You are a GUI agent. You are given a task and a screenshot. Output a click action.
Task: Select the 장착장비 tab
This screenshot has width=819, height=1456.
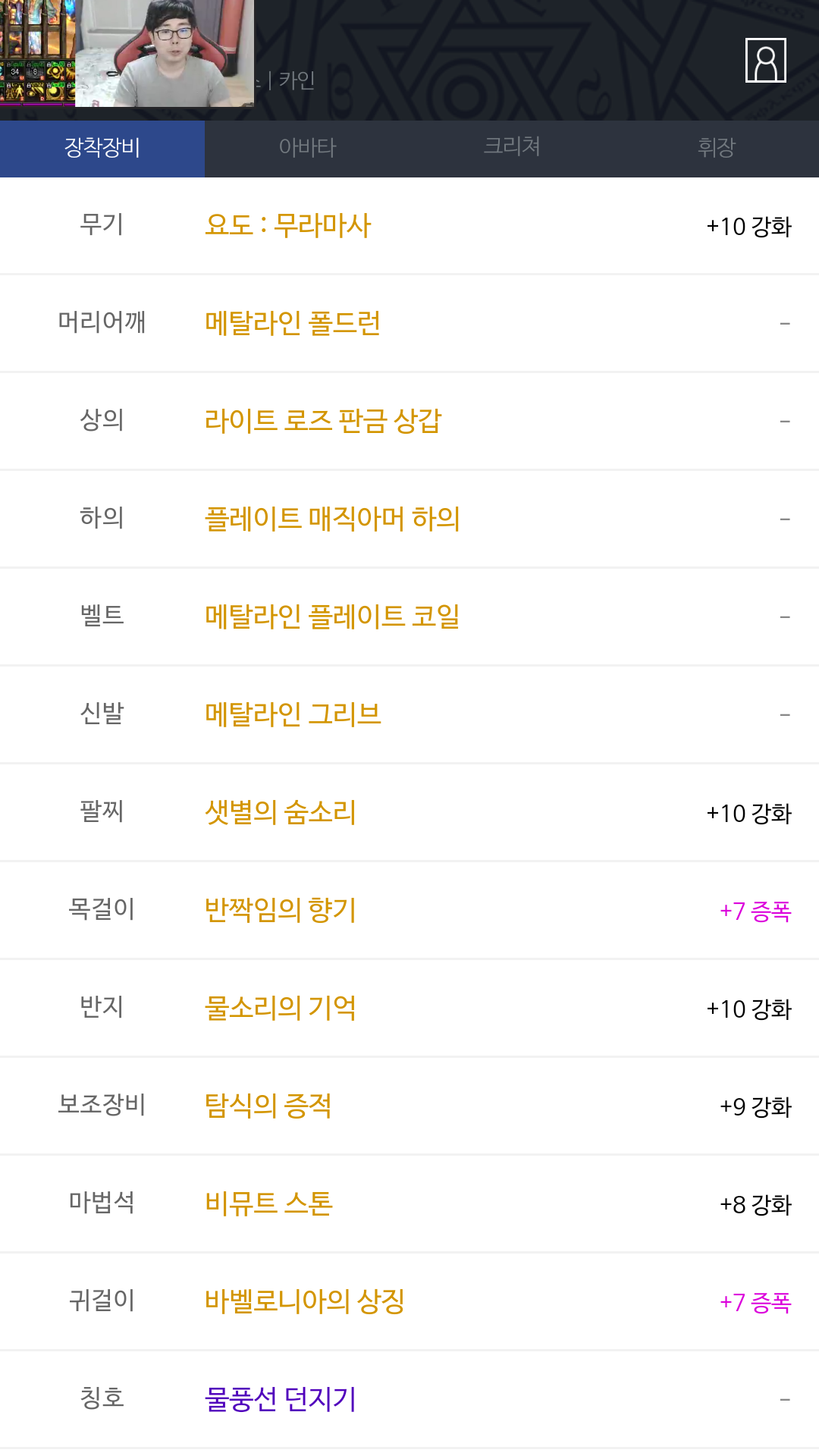pyautogui.click(x=102, y=148)
